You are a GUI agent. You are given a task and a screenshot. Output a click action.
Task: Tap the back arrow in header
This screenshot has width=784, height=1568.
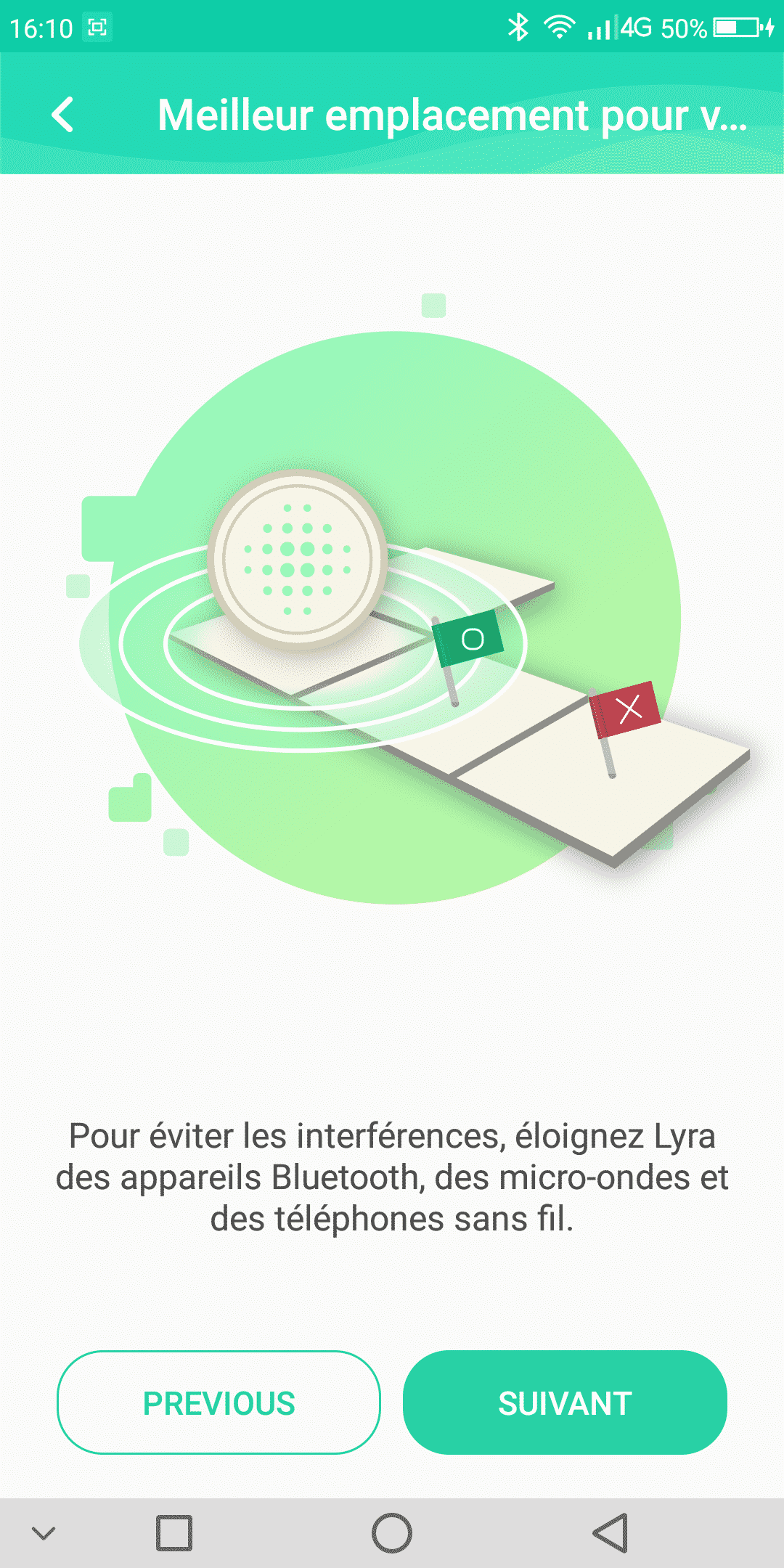pos(63,115)
